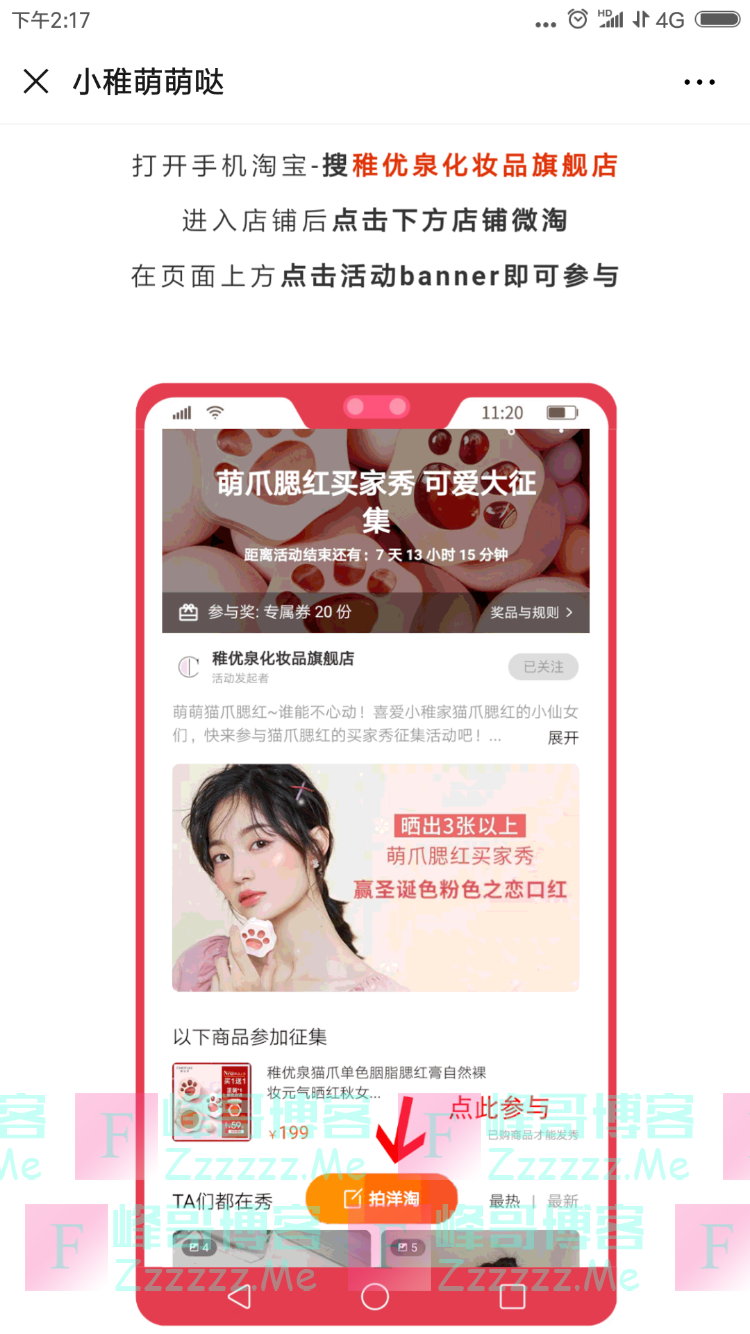Close the 小稚萌萌哒 page
750x1334 pixels.
tap(36, 82)
